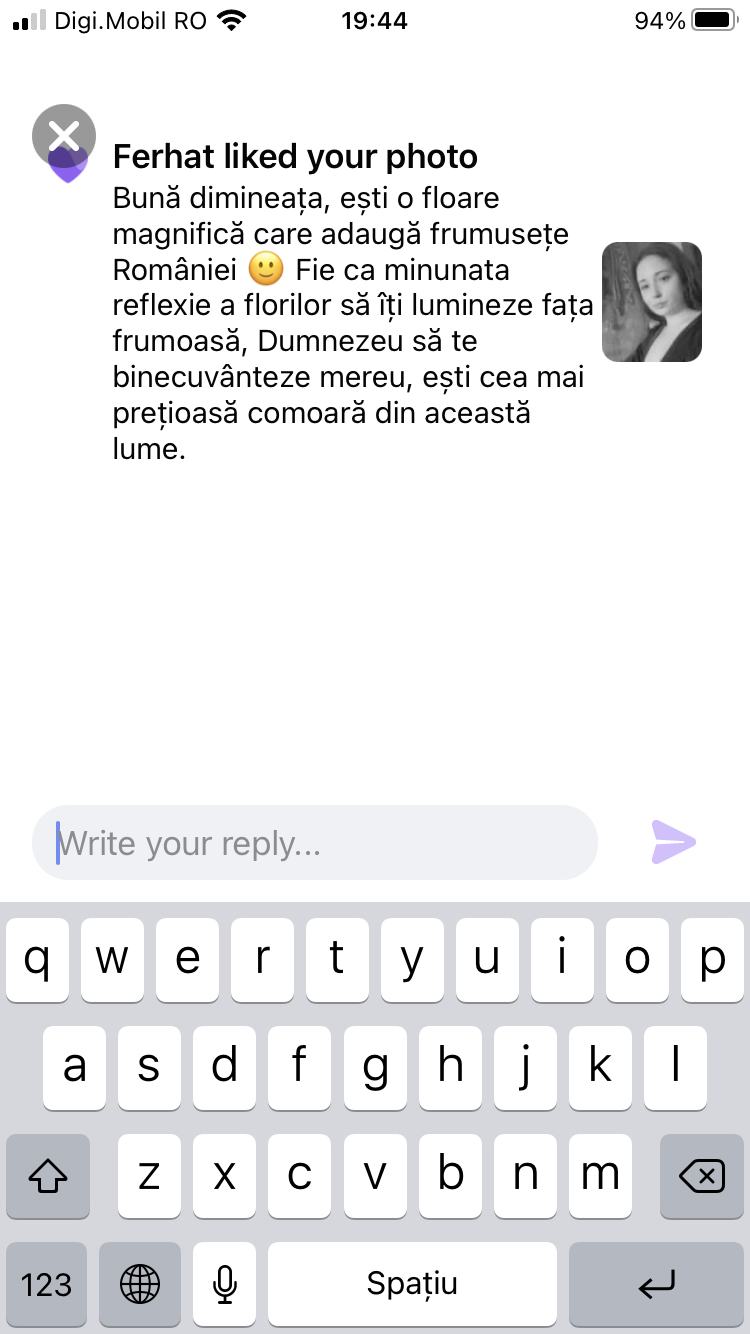Viewport: 750px width, 1334px height.
Task: Switch keyboard to numbers with 123
Action: pyautogui.click(x=47, y=1284)
